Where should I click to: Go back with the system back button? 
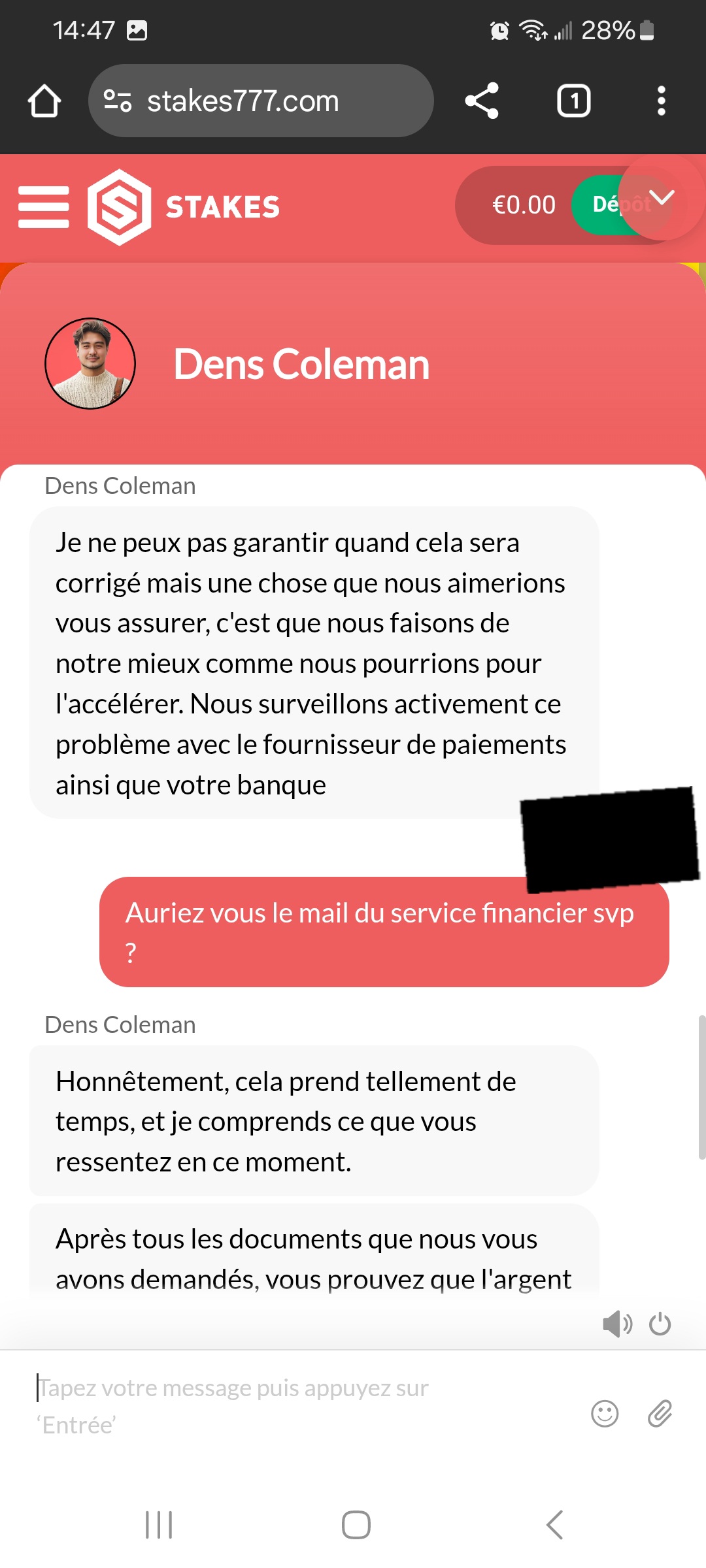click(554, 1525)
